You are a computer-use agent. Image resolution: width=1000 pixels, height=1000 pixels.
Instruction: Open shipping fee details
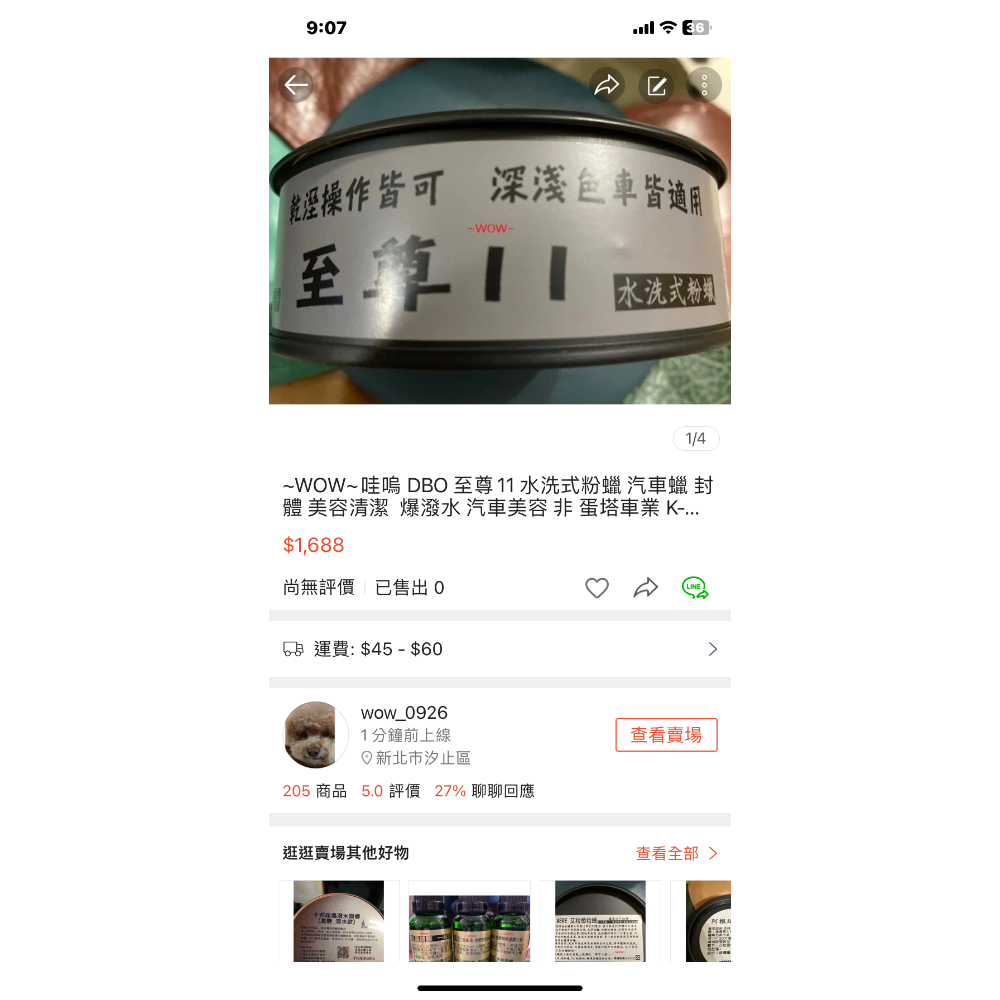(x=500, y=649)
